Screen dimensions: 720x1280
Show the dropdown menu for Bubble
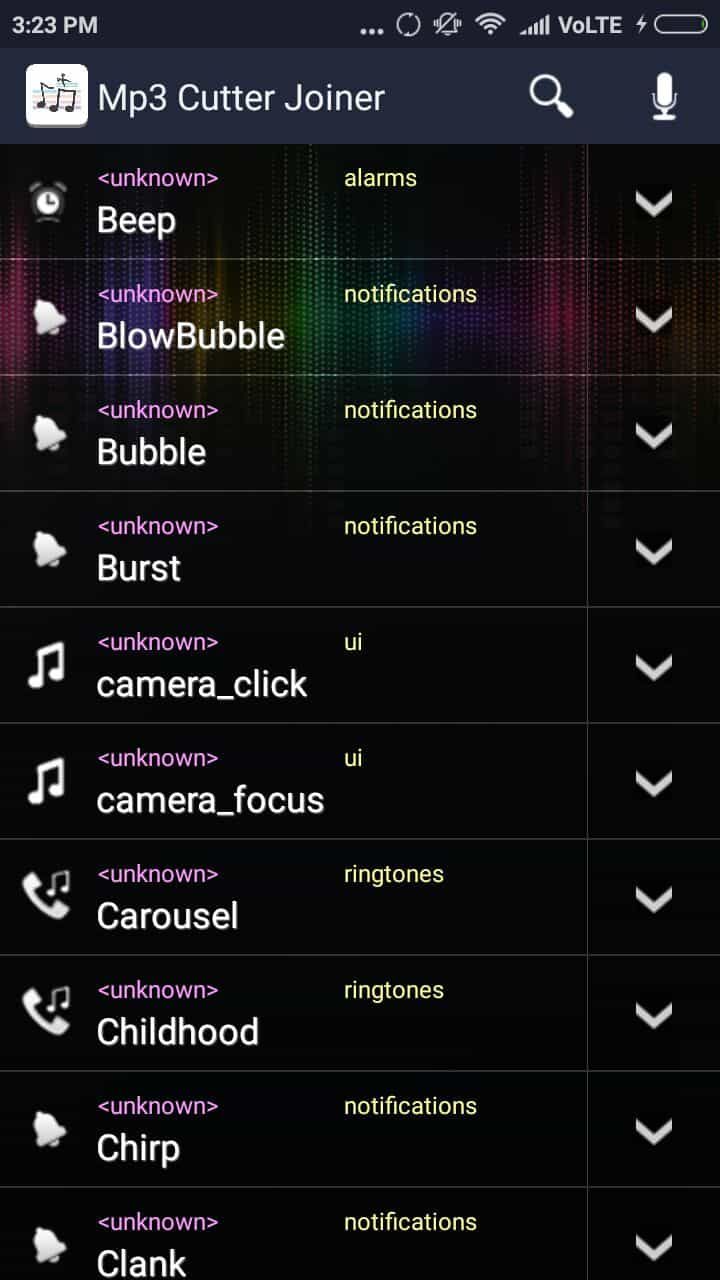tap(654, 435)
